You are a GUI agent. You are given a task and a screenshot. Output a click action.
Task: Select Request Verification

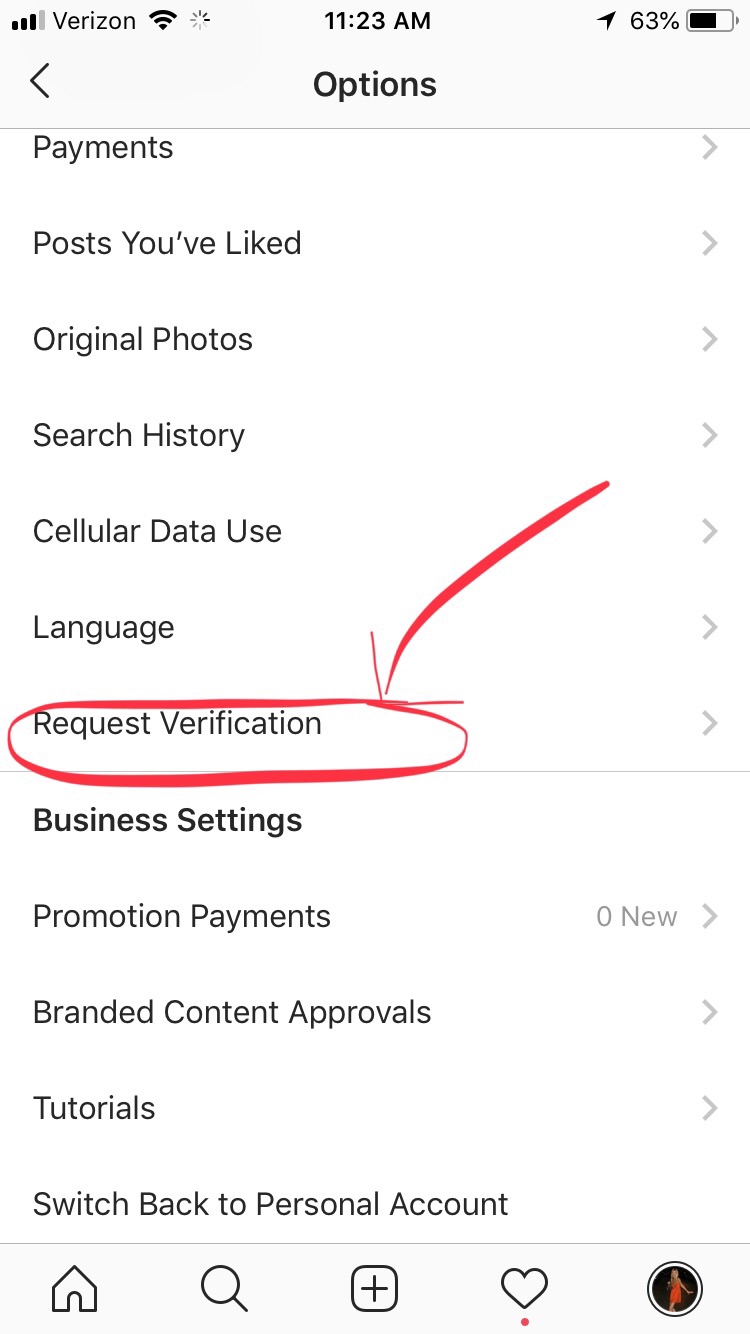point(375,723)
